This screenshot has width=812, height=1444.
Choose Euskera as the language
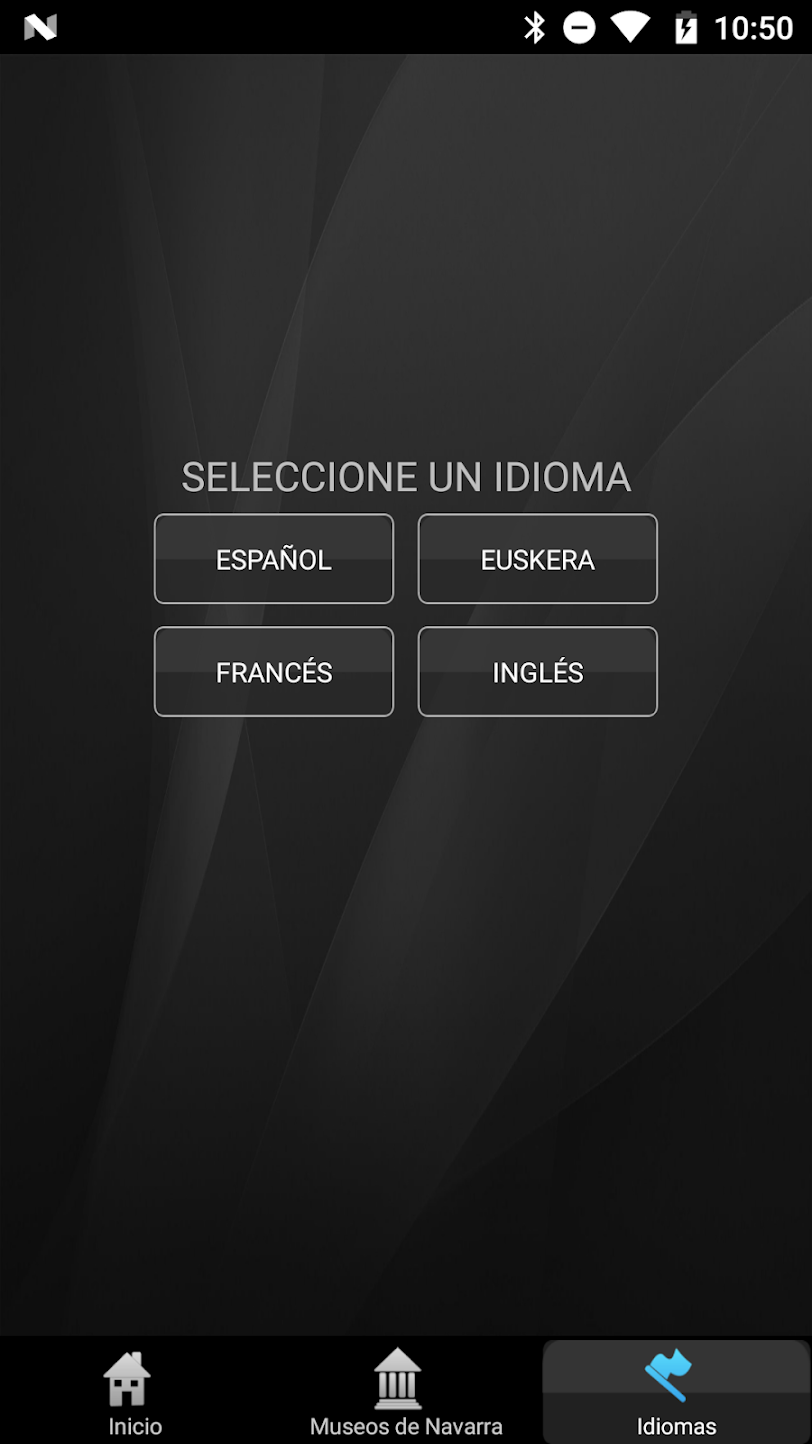coord(538,559)
